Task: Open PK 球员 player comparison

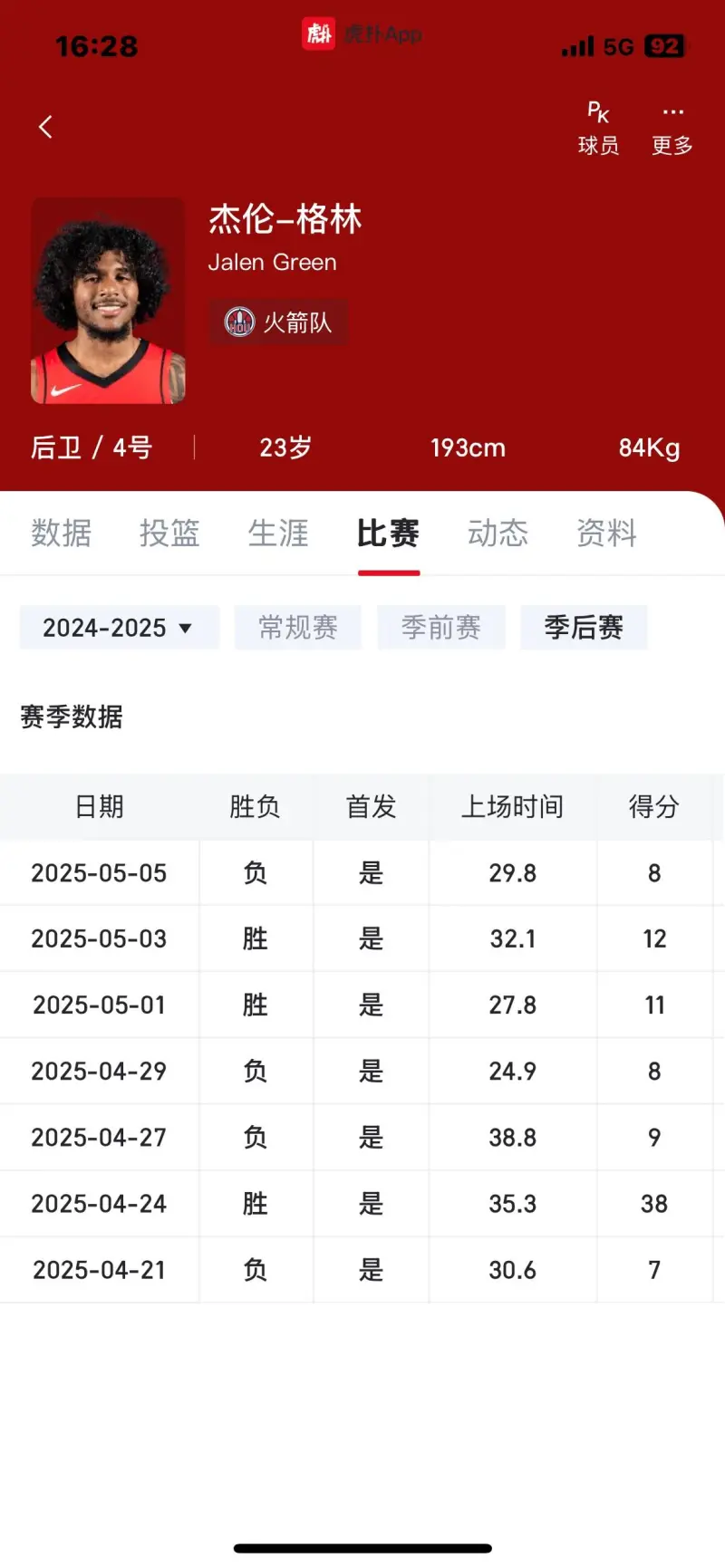Action: [598, 129]
